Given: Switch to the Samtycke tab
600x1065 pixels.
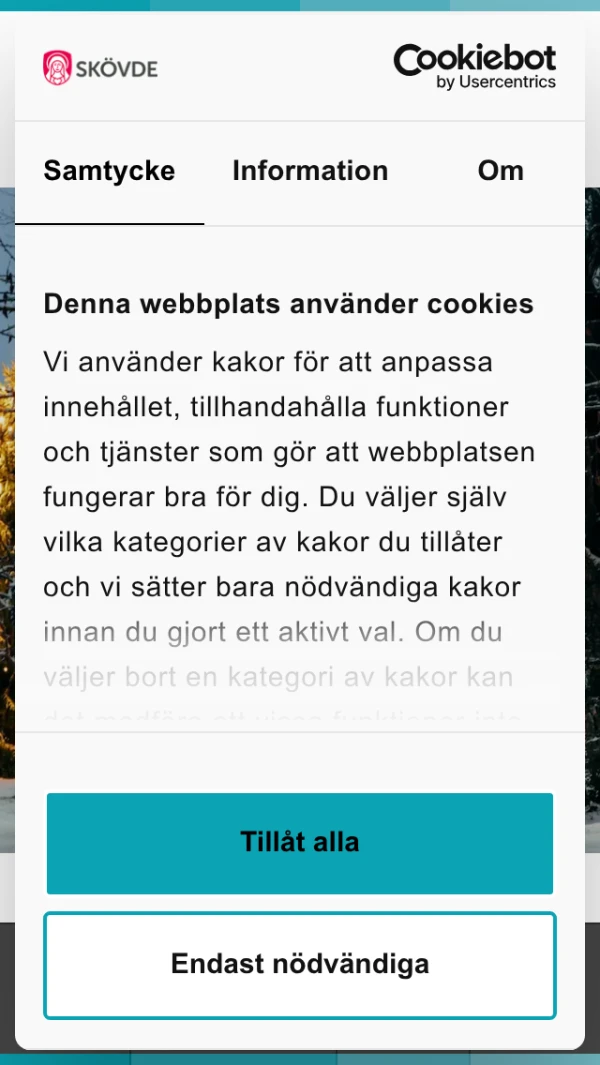Looking at the screenshot, I should 109,171.
